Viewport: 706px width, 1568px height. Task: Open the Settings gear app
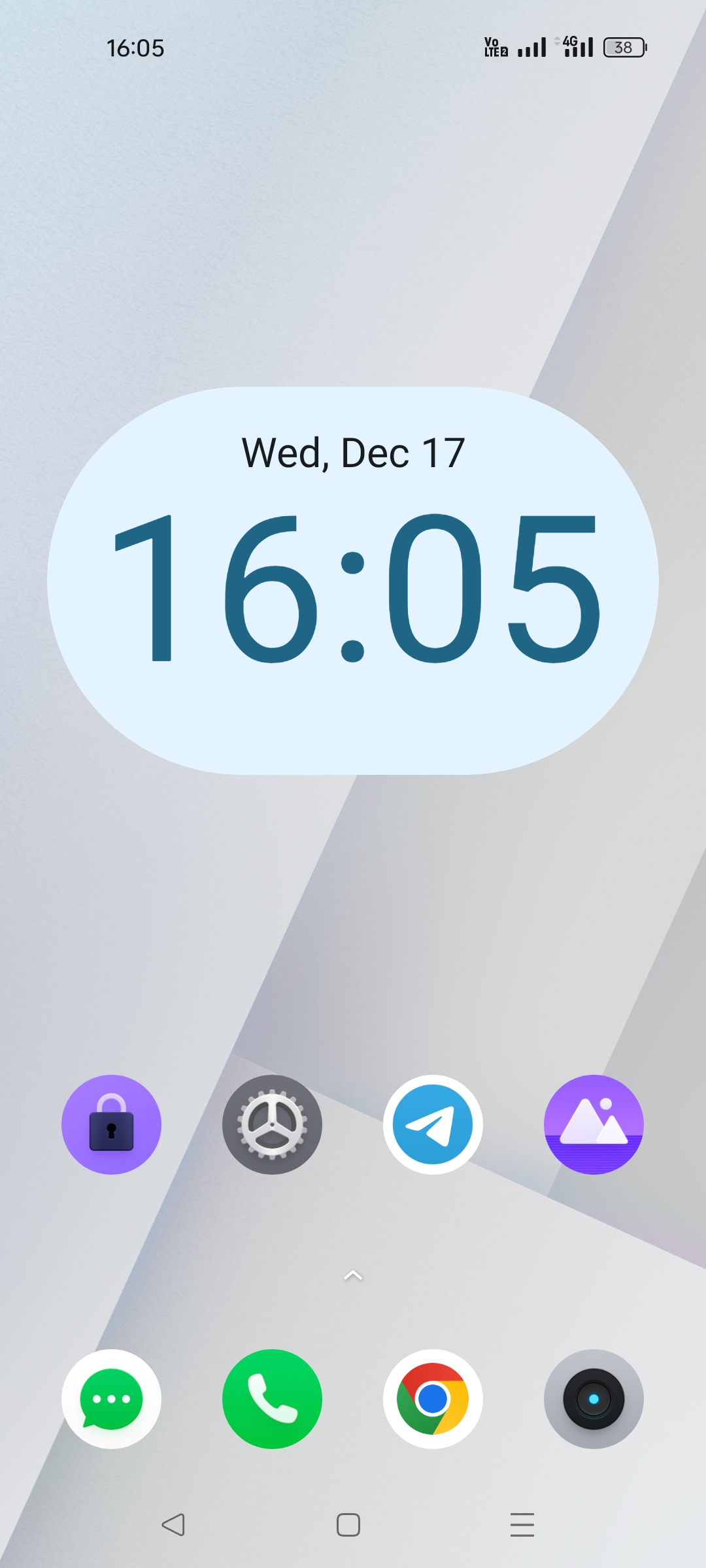tap(272, 1124)
